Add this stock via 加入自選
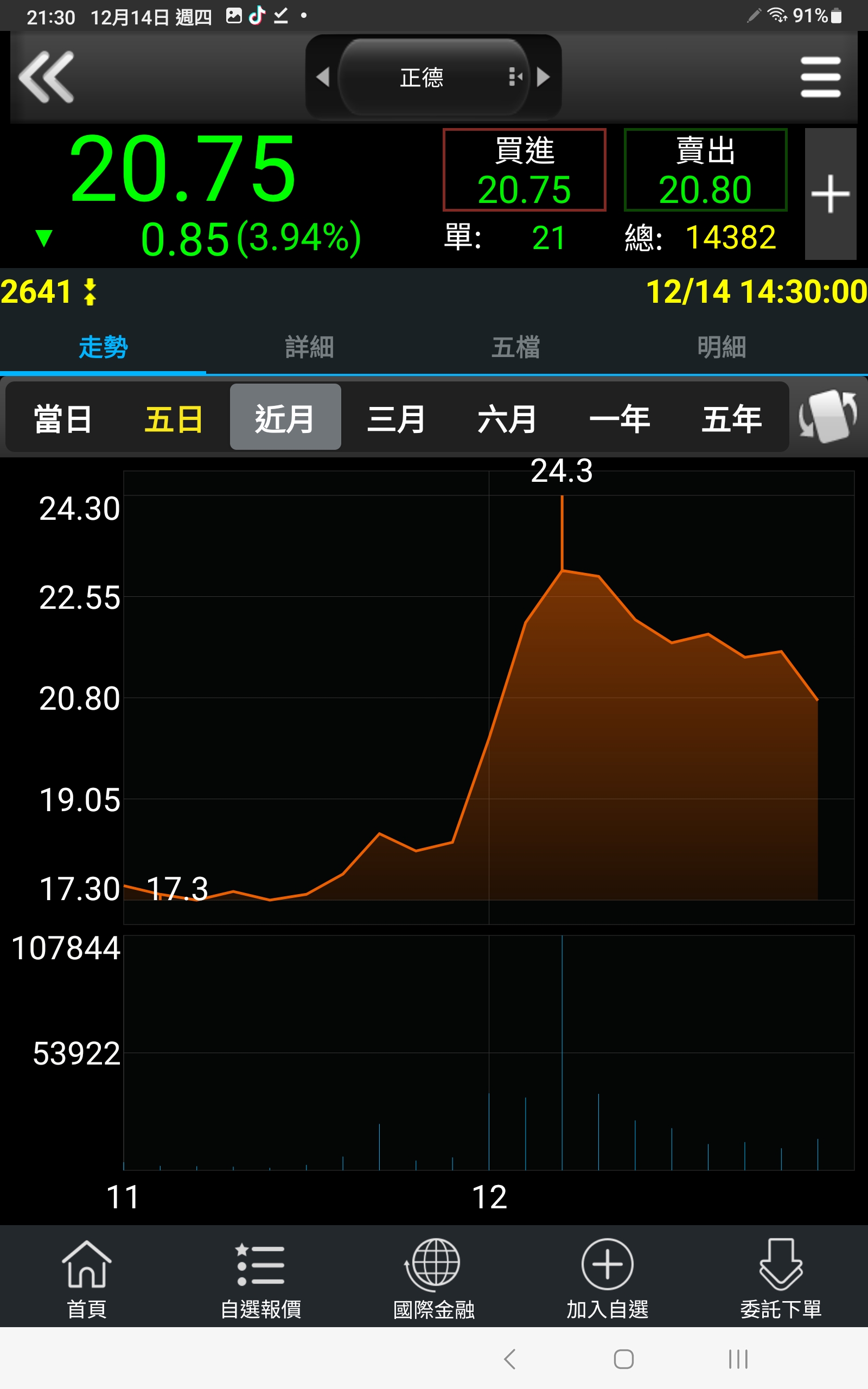The width and height of the screenshot is (868, 1389). [x=607, y=1278]
